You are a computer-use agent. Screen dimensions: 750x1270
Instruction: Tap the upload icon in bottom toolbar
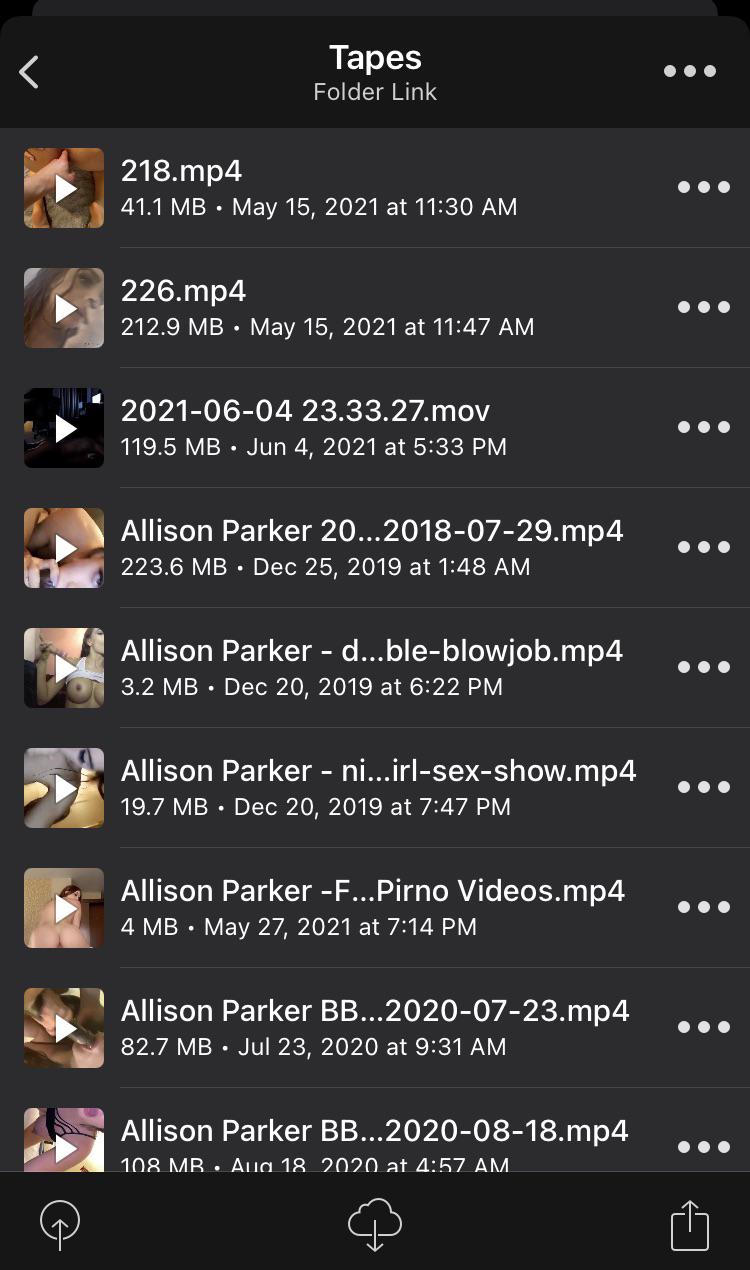[x=60, y=1223]
